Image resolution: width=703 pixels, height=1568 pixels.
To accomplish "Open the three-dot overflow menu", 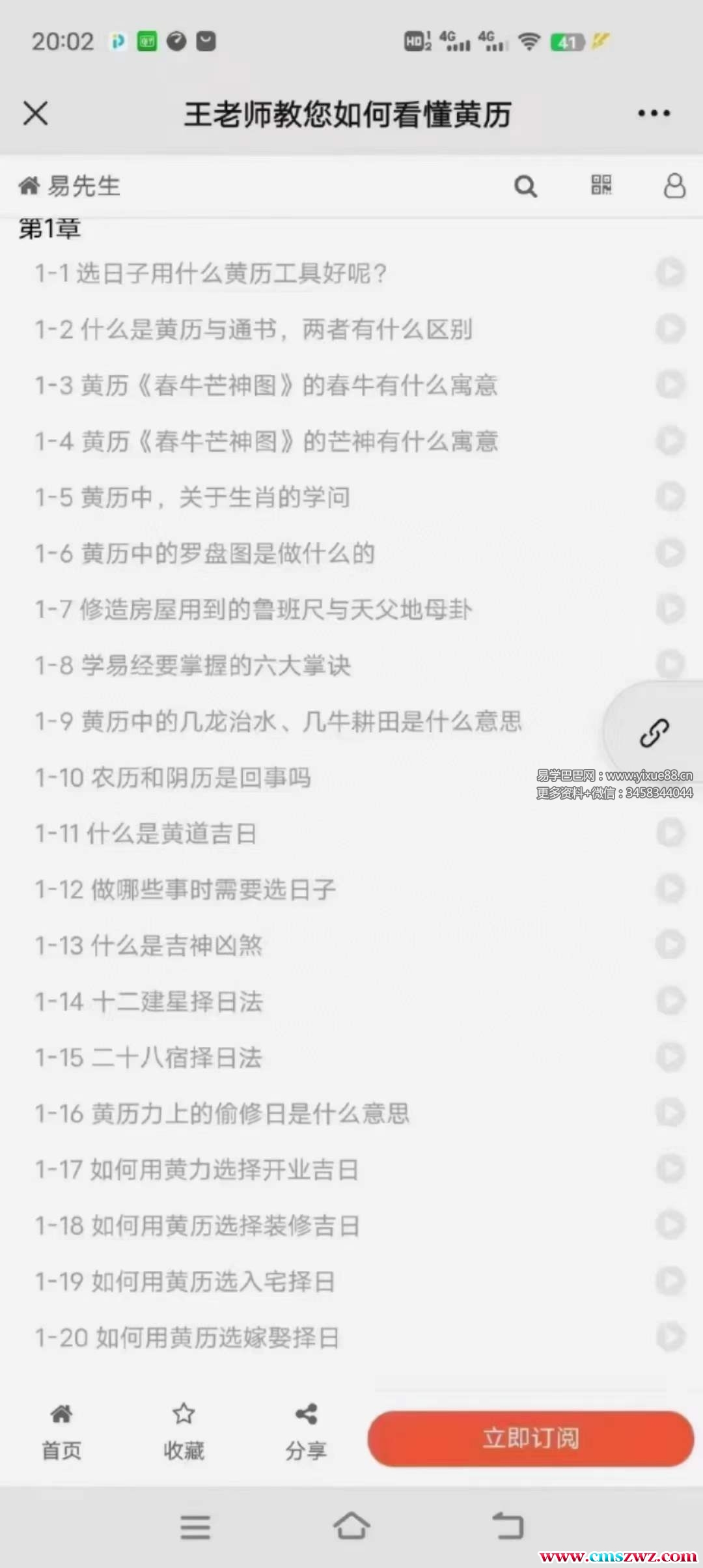I will coord(654,113).
